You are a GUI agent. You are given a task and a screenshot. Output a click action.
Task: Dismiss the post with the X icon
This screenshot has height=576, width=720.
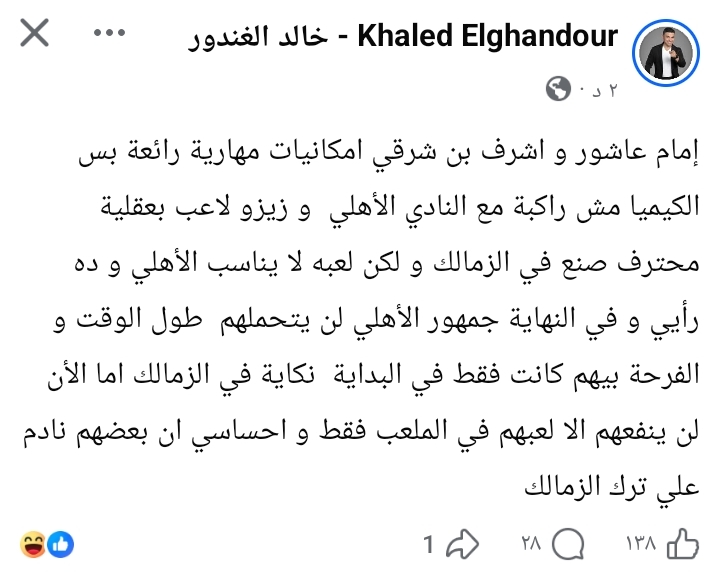(35, 34)
